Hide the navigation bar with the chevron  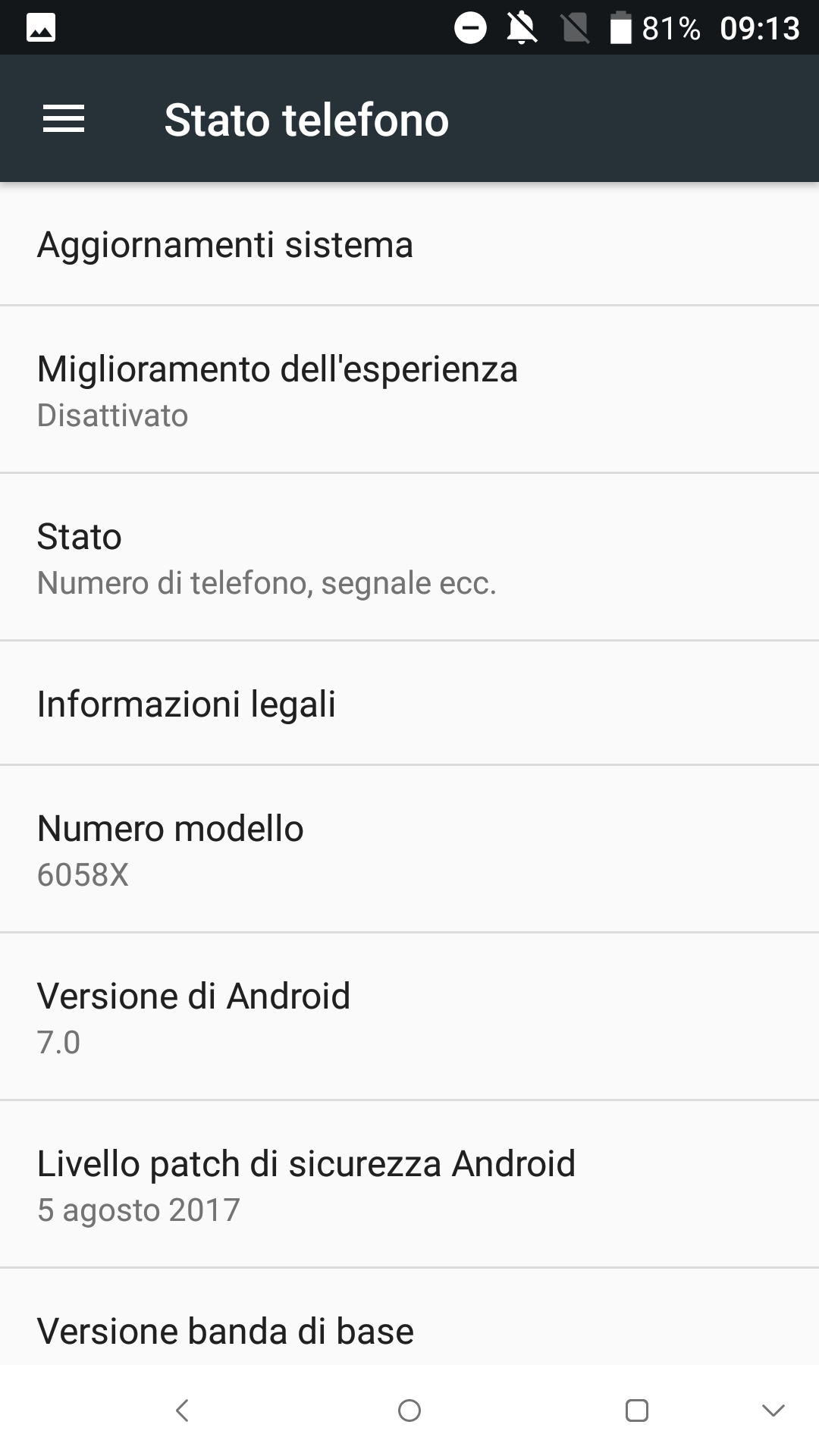(773, 1410)
